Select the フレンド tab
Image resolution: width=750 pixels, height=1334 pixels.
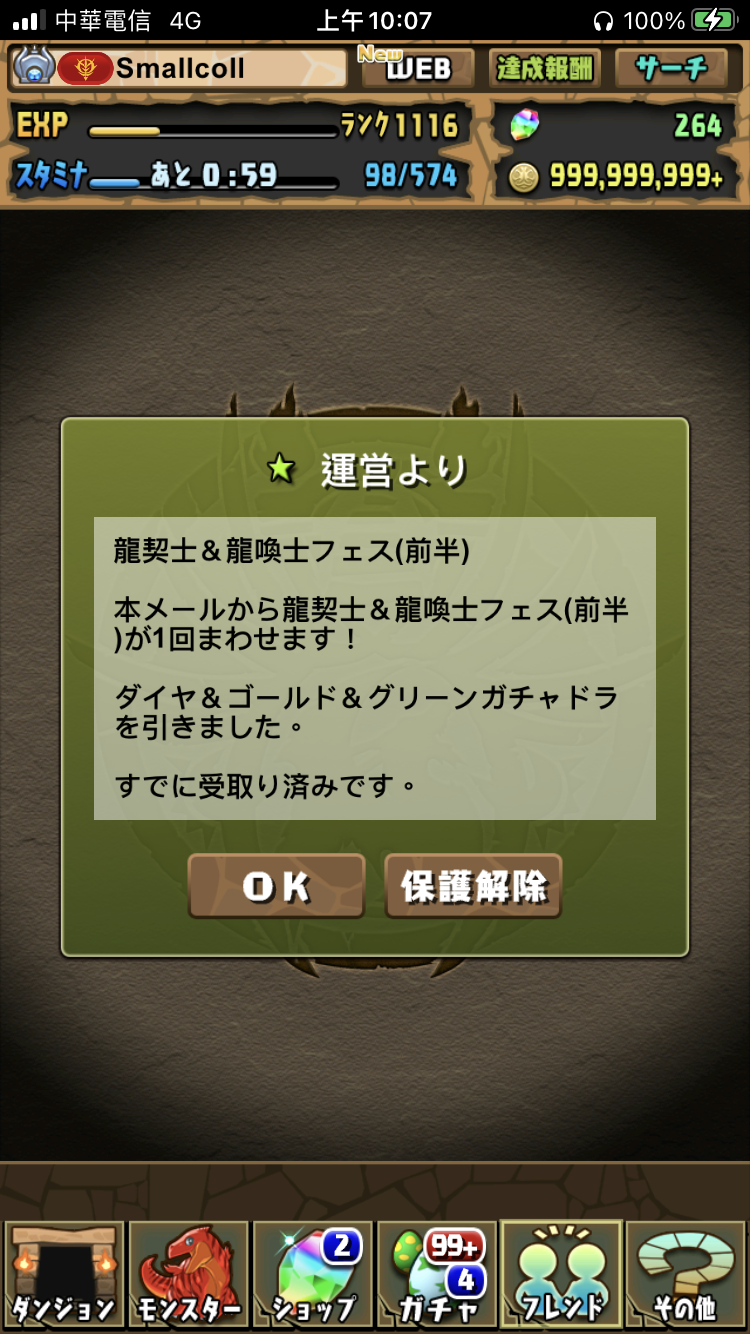coord(561,1272)
